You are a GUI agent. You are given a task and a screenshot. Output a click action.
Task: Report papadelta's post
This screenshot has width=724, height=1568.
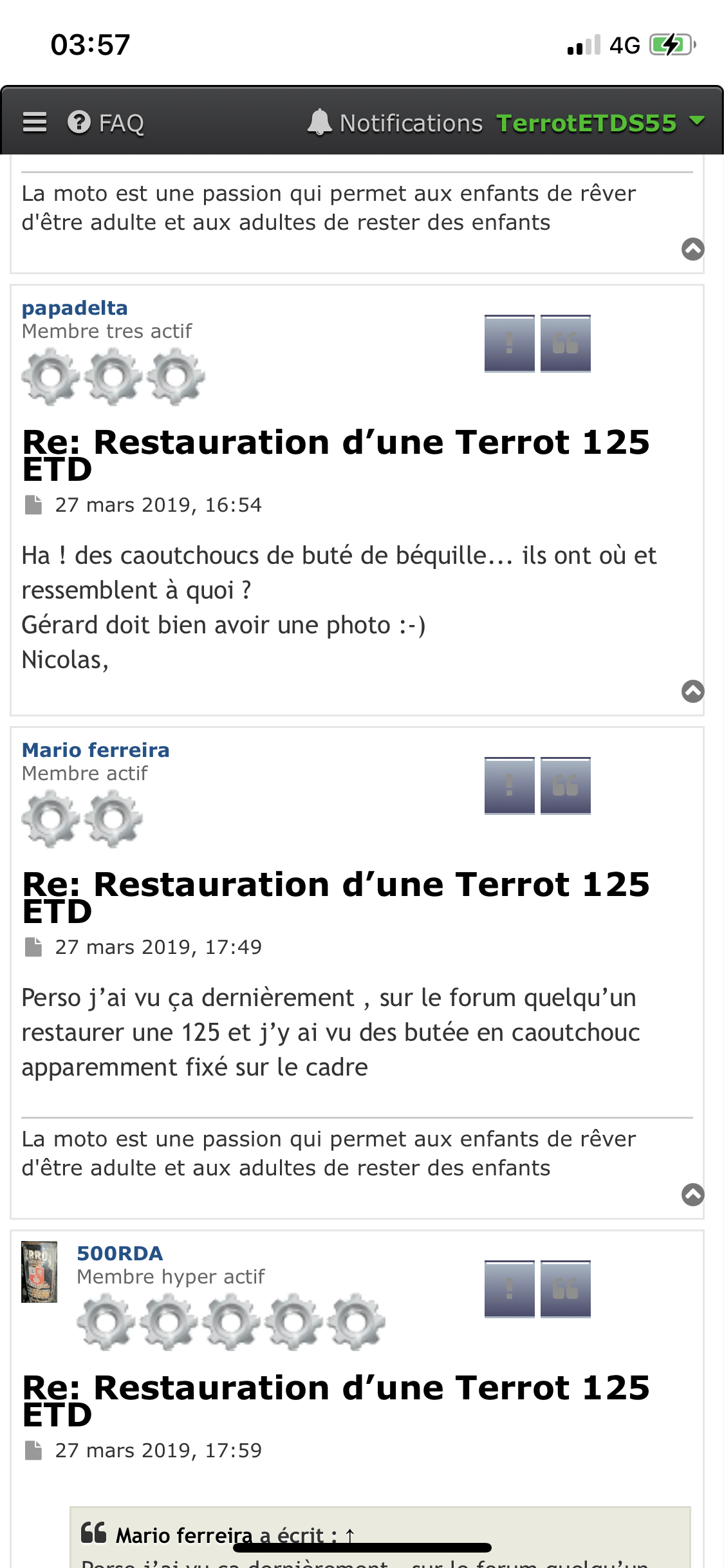510,343
